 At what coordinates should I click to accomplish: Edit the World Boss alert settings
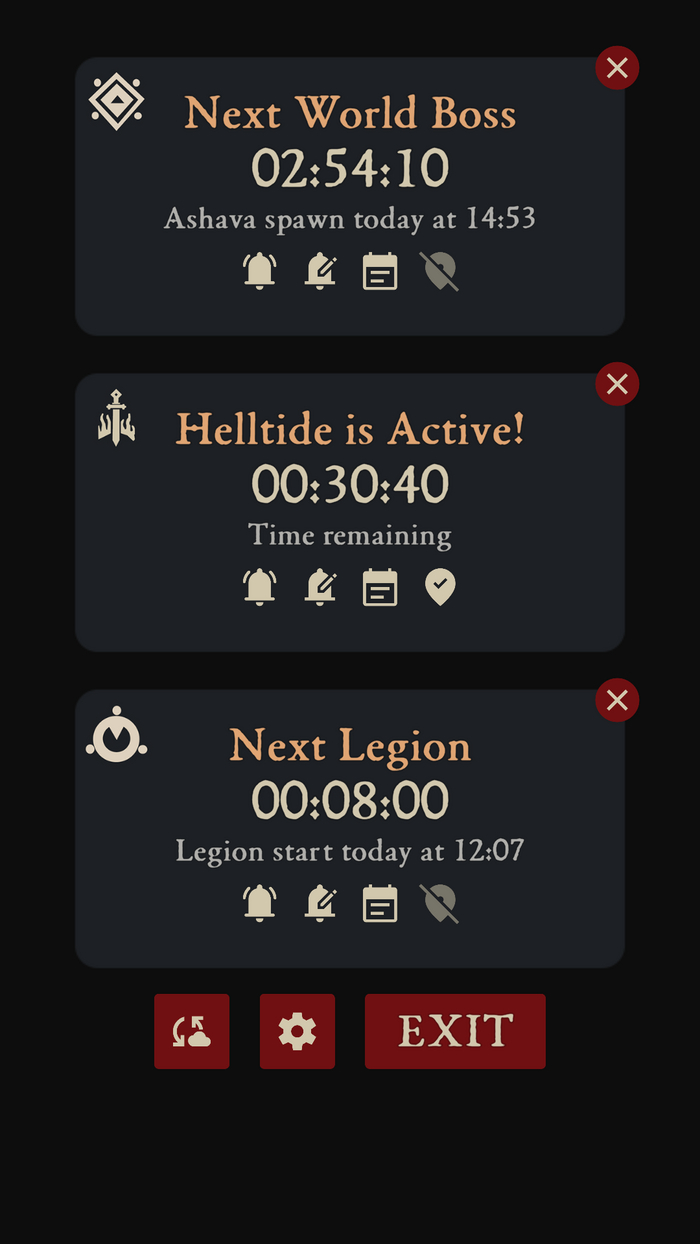click(320, 271)
